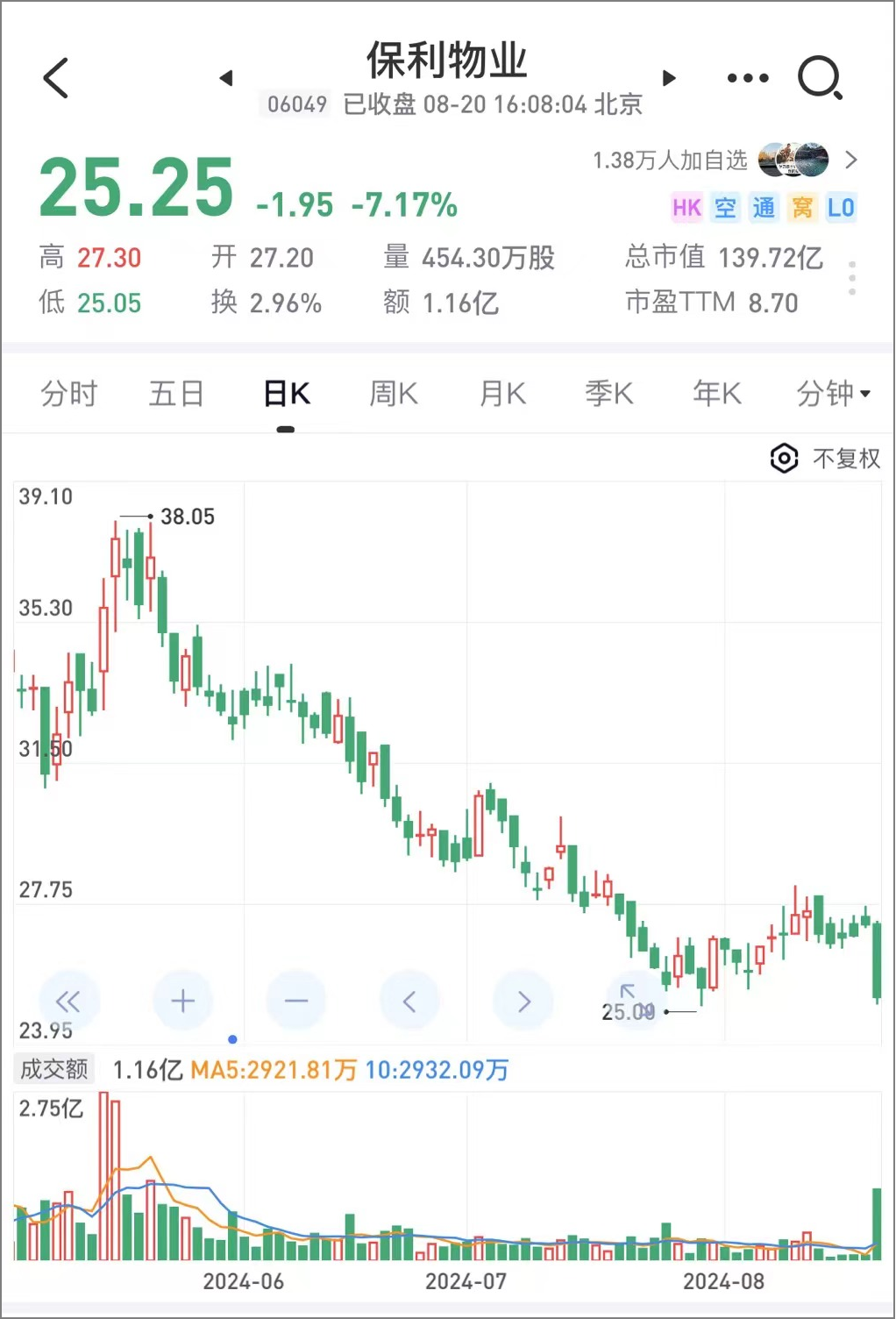
Task: Open the 分钟 interval dropdown
Action: point(833,394)
